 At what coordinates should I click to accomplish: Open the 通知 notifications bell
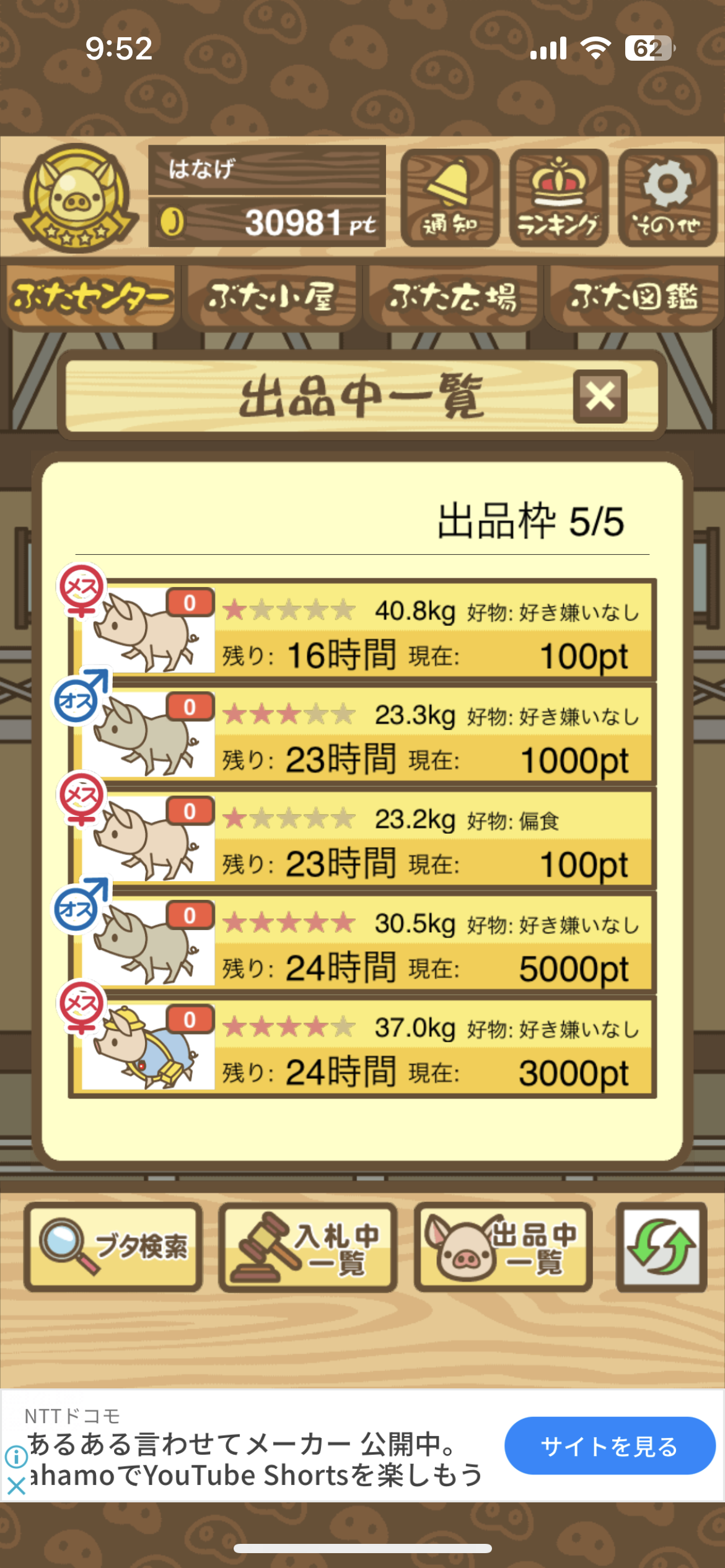[450, 198]
